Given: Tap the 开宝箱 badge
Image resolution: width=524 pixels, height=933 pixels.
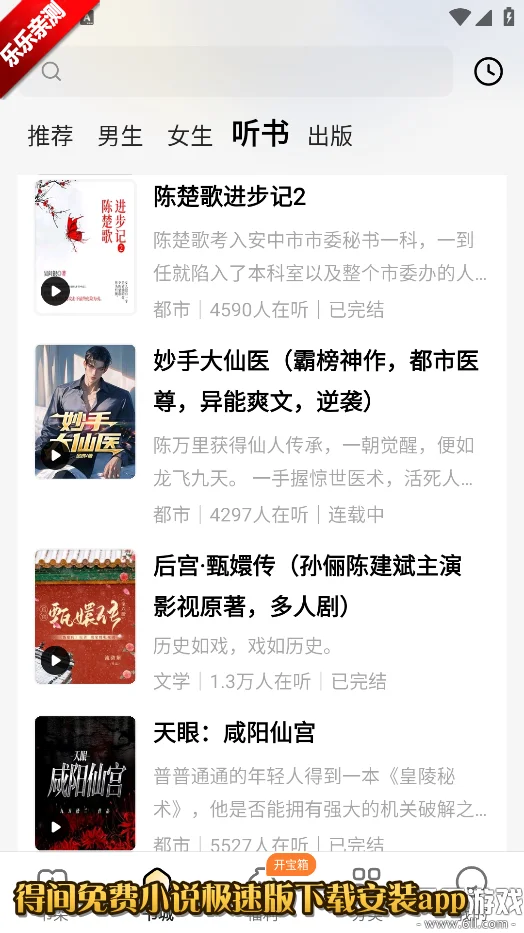Looking at the screenshot, I should [x=291, y=865].
